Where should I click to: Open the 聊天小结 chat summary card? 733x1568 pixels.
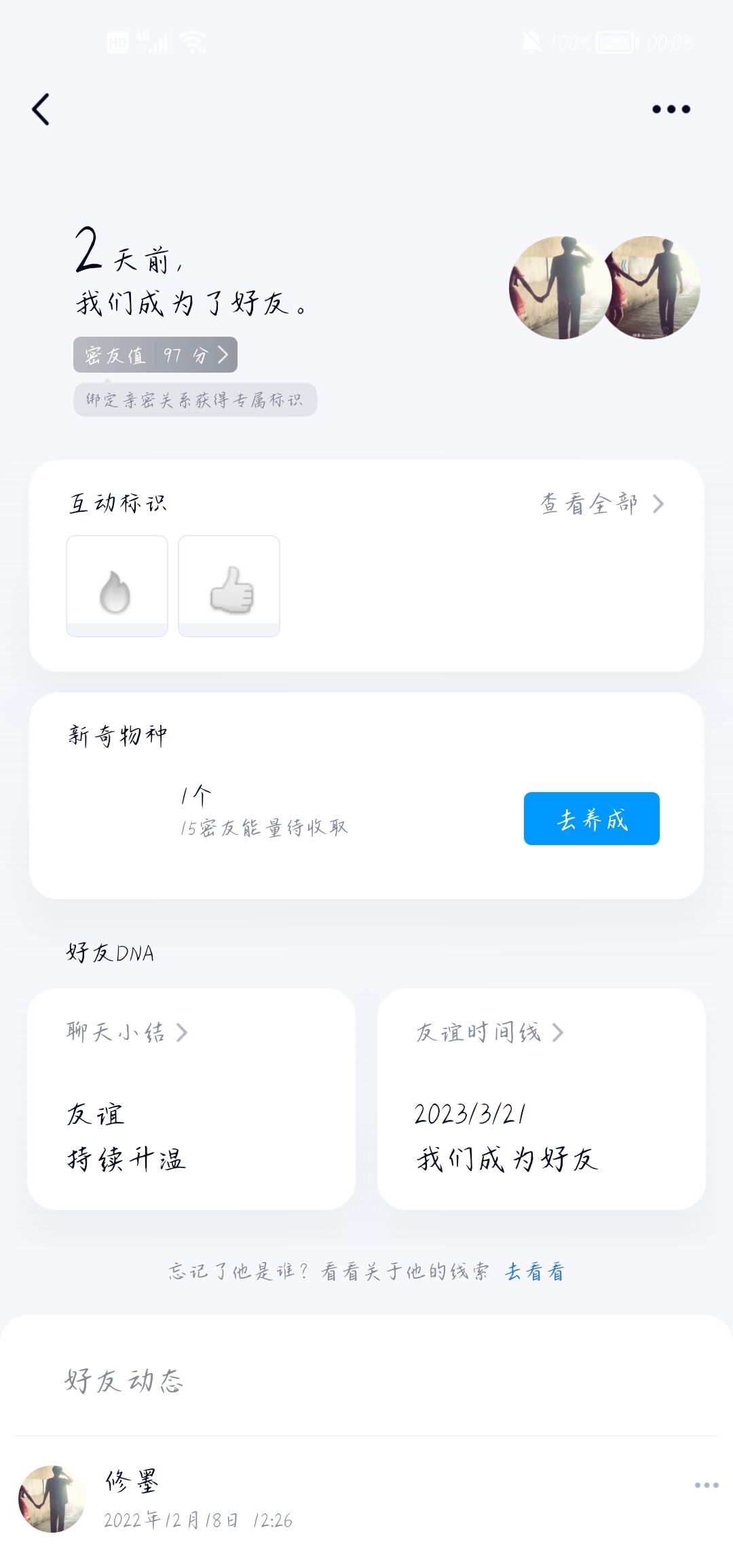point(191,1098)
